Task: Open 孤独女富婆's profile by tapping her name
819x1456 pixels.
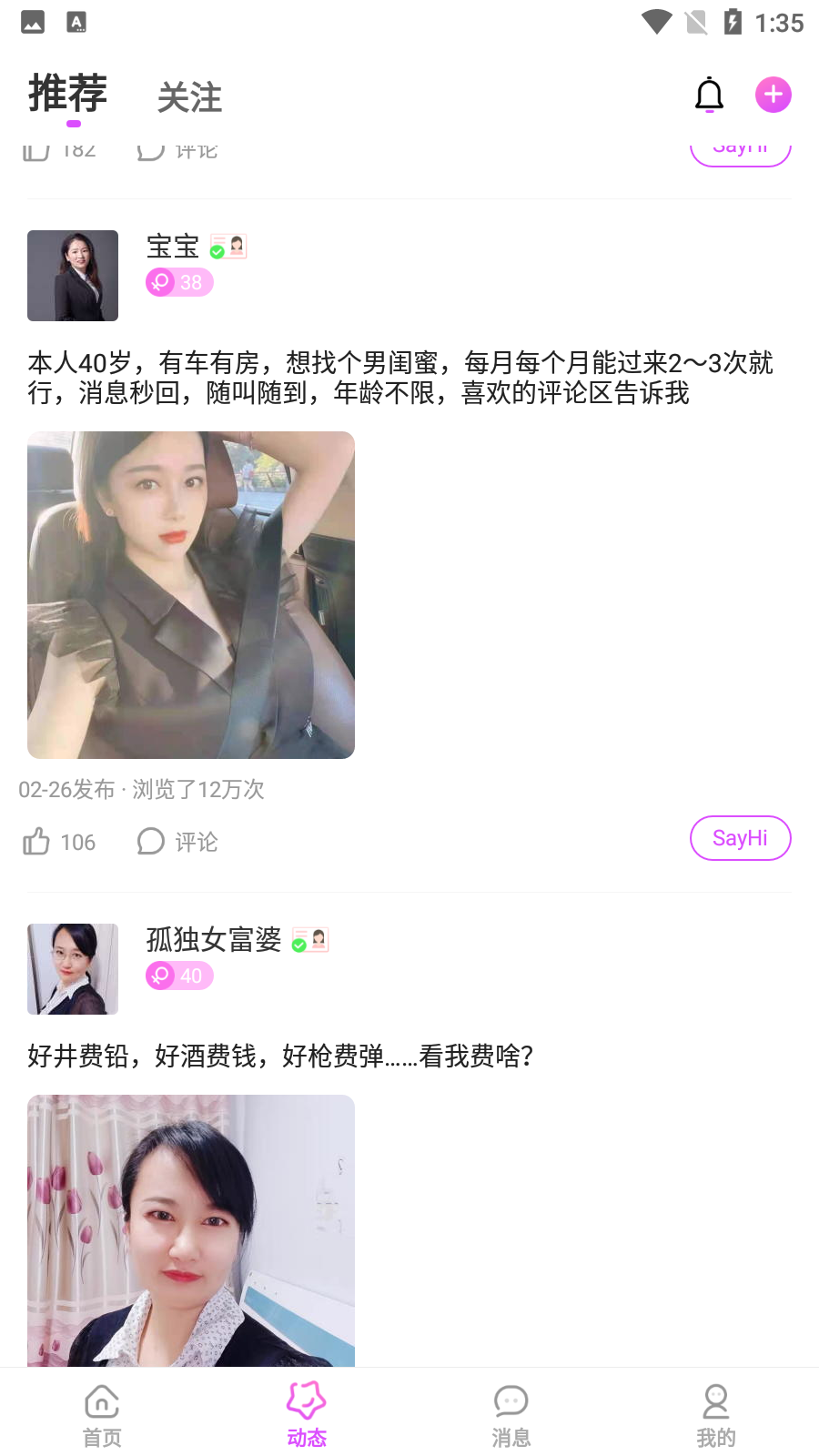Action: (x=214, y=940)
